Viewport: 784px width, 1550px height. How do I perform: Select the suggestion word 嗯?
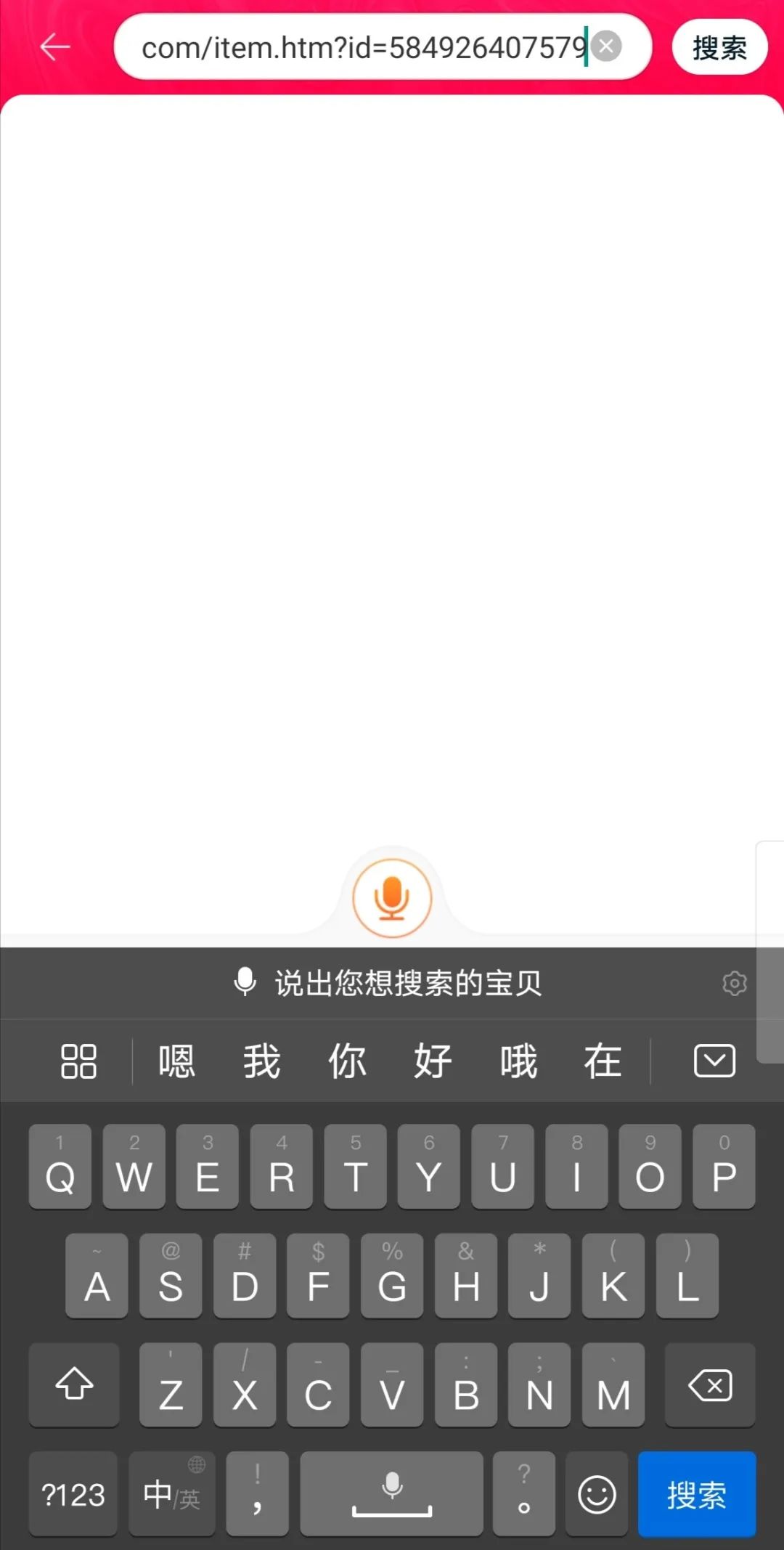pos(177,1061)
